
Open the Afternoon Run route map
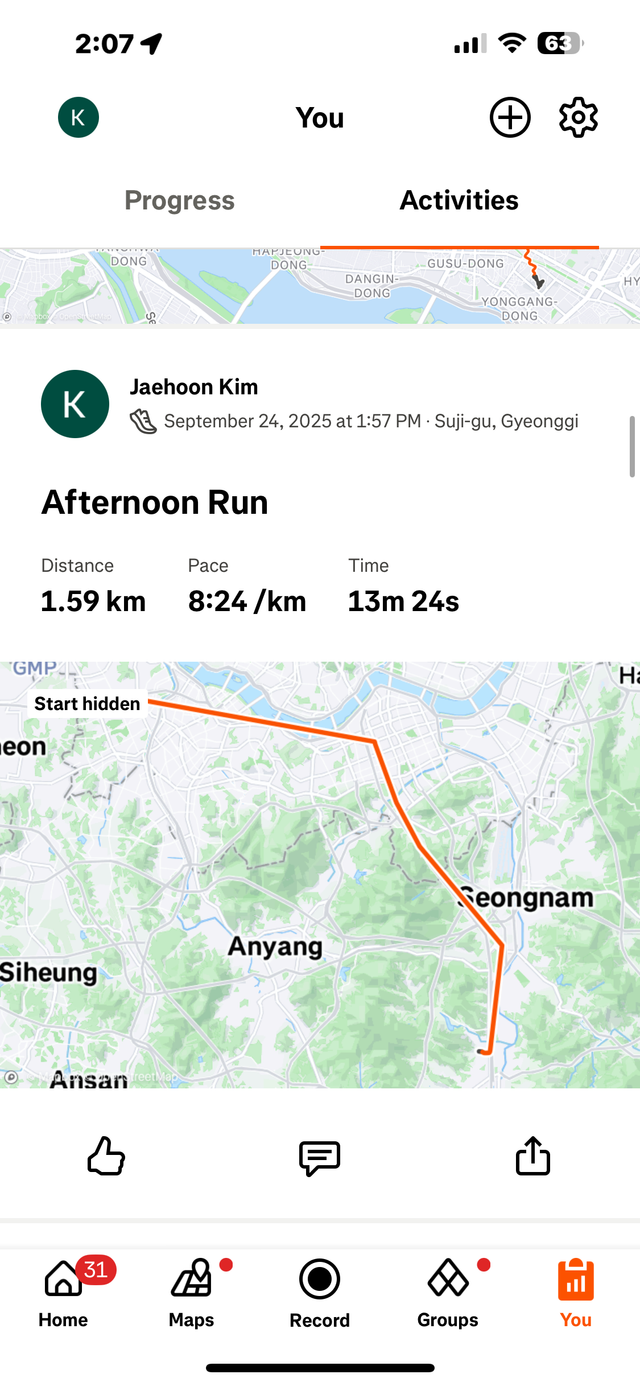click(320, 875)
